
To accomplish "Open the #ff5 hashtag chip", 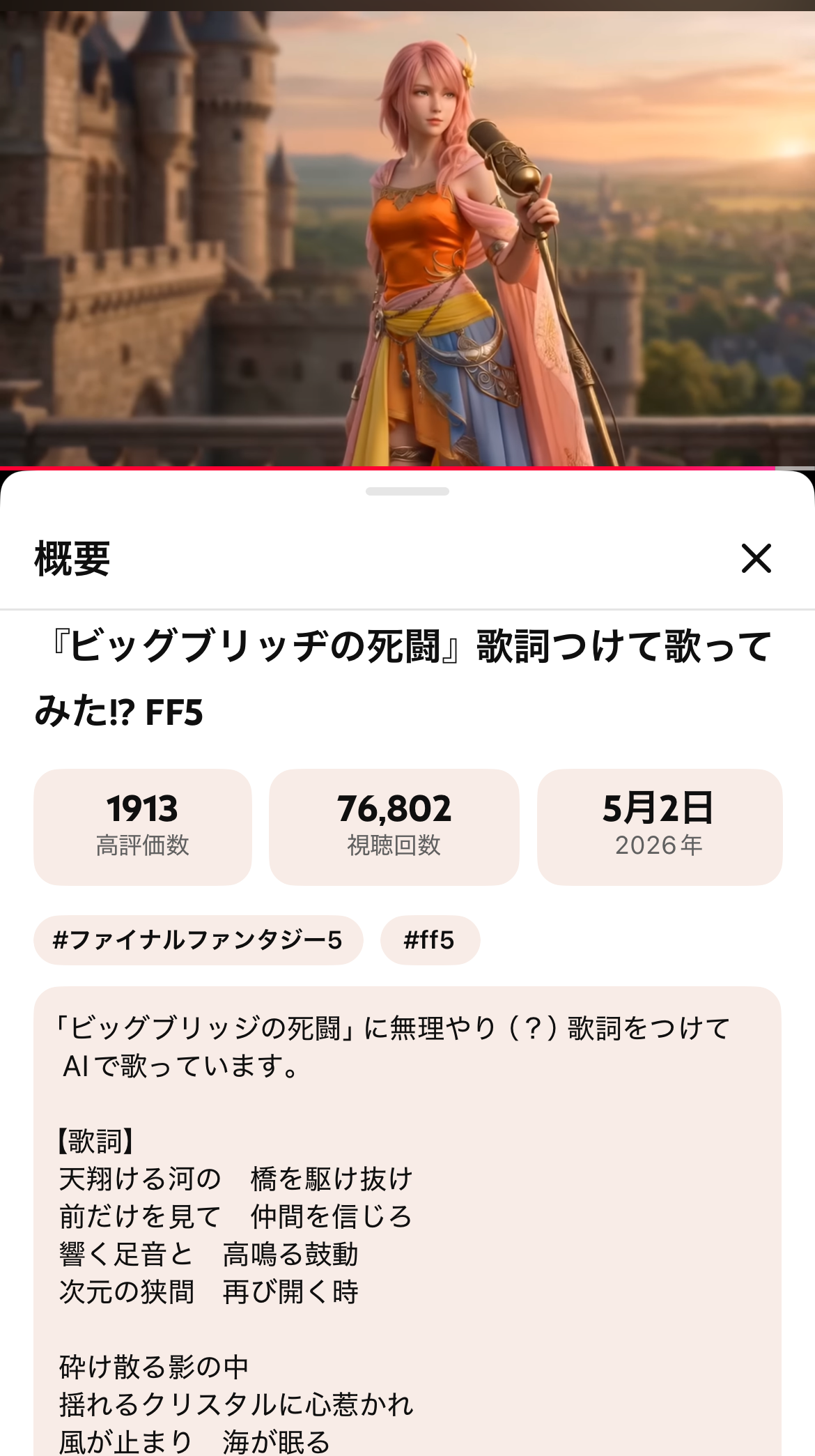I will [x=430, y=940].
